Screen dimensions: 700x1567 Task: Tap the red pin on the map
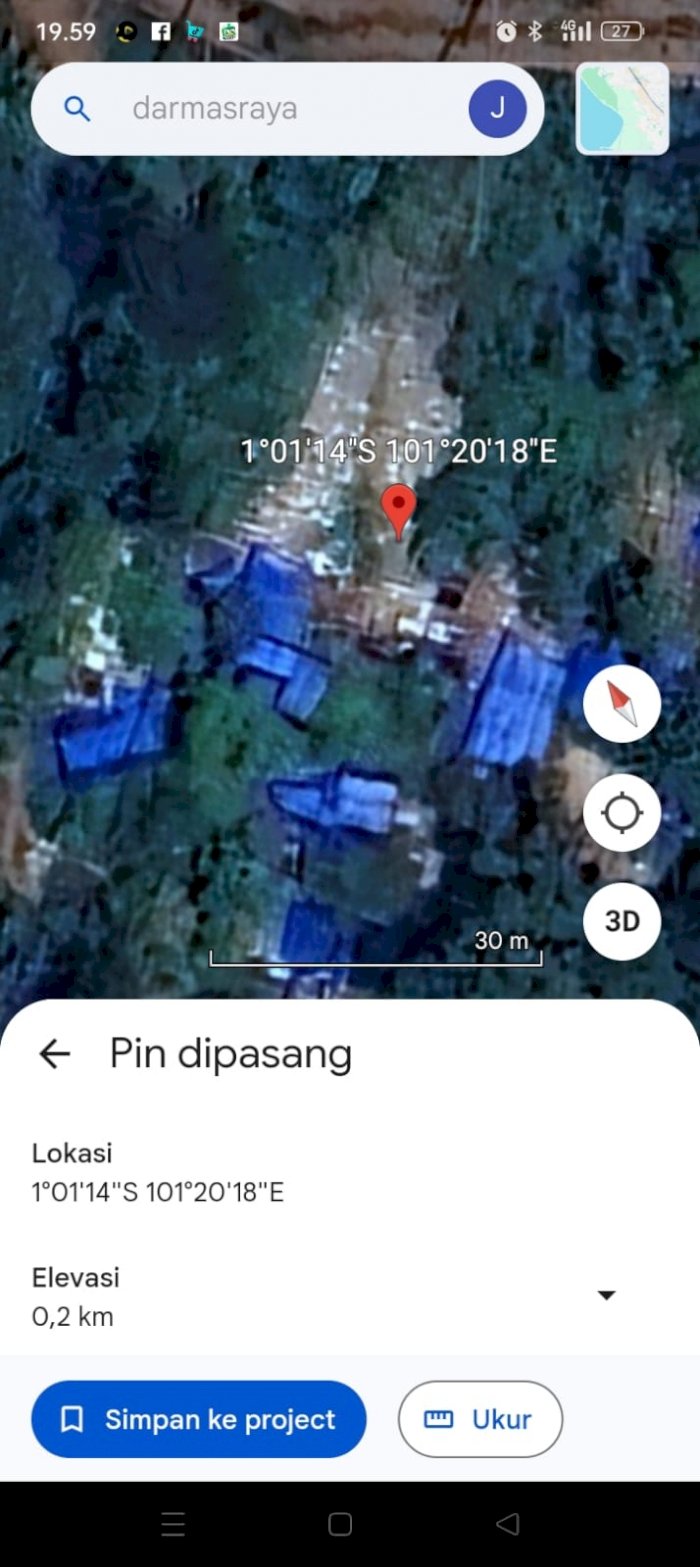[x=399, y=510]
